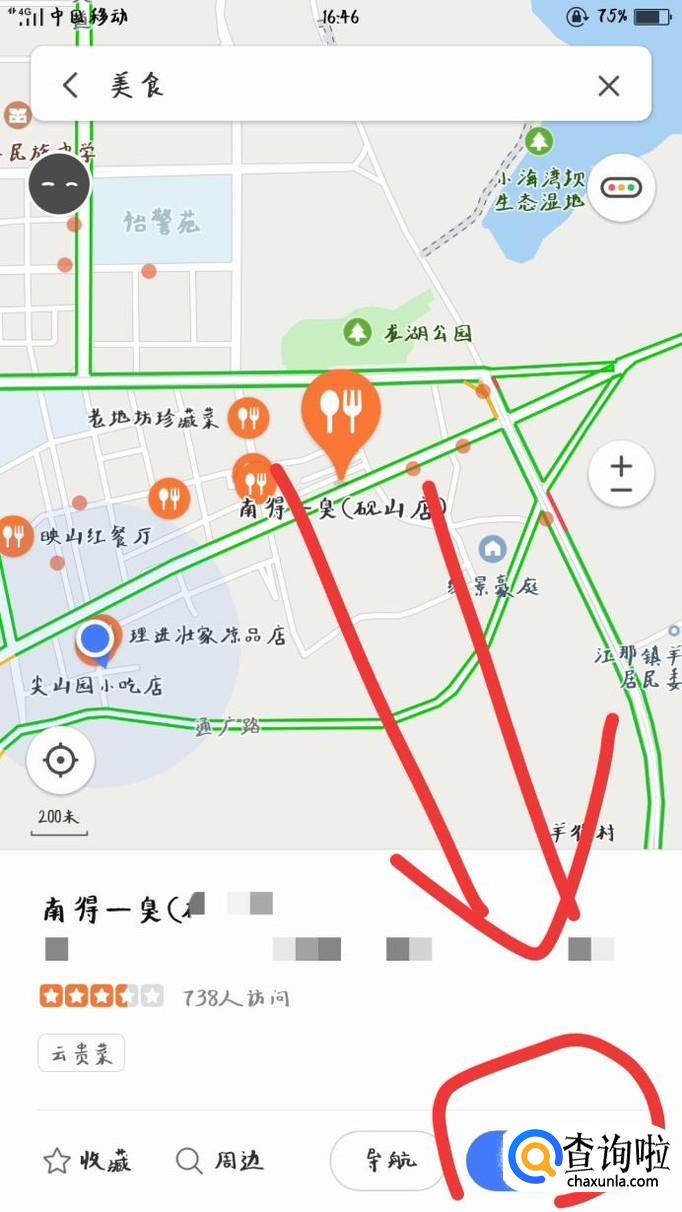Select the 老地坊珍藏菜 restaurant marker
Viewport: 682px width, 1212px height.
248,416
